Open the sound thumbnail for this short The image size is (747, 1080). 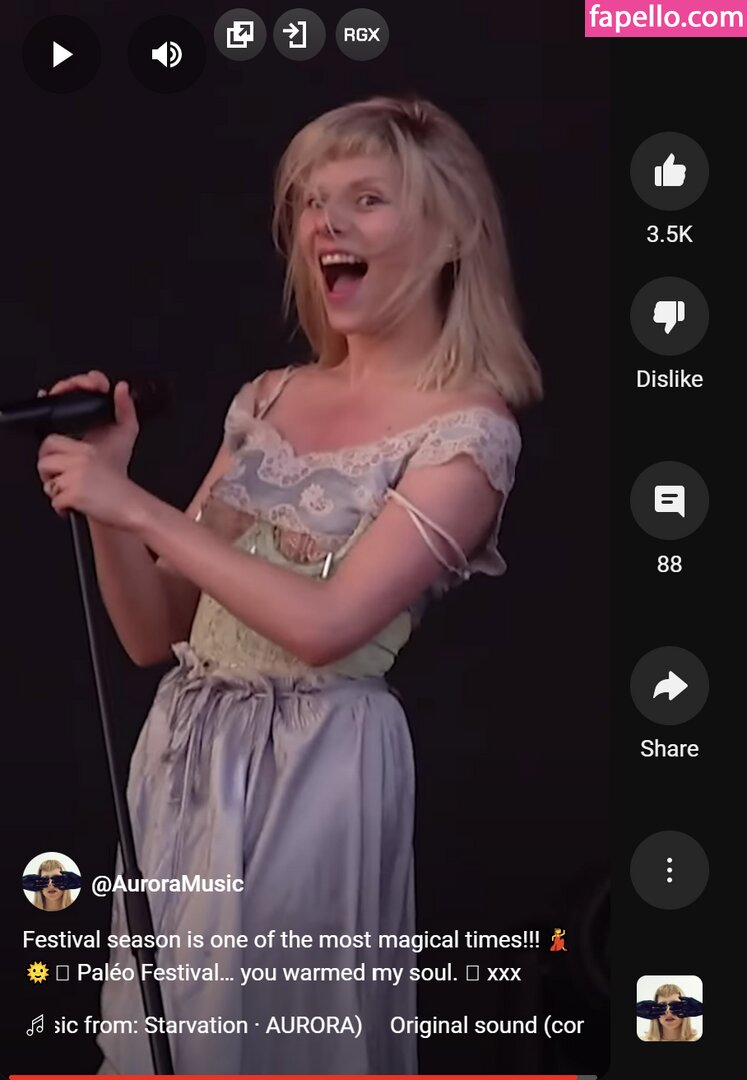669,1008
